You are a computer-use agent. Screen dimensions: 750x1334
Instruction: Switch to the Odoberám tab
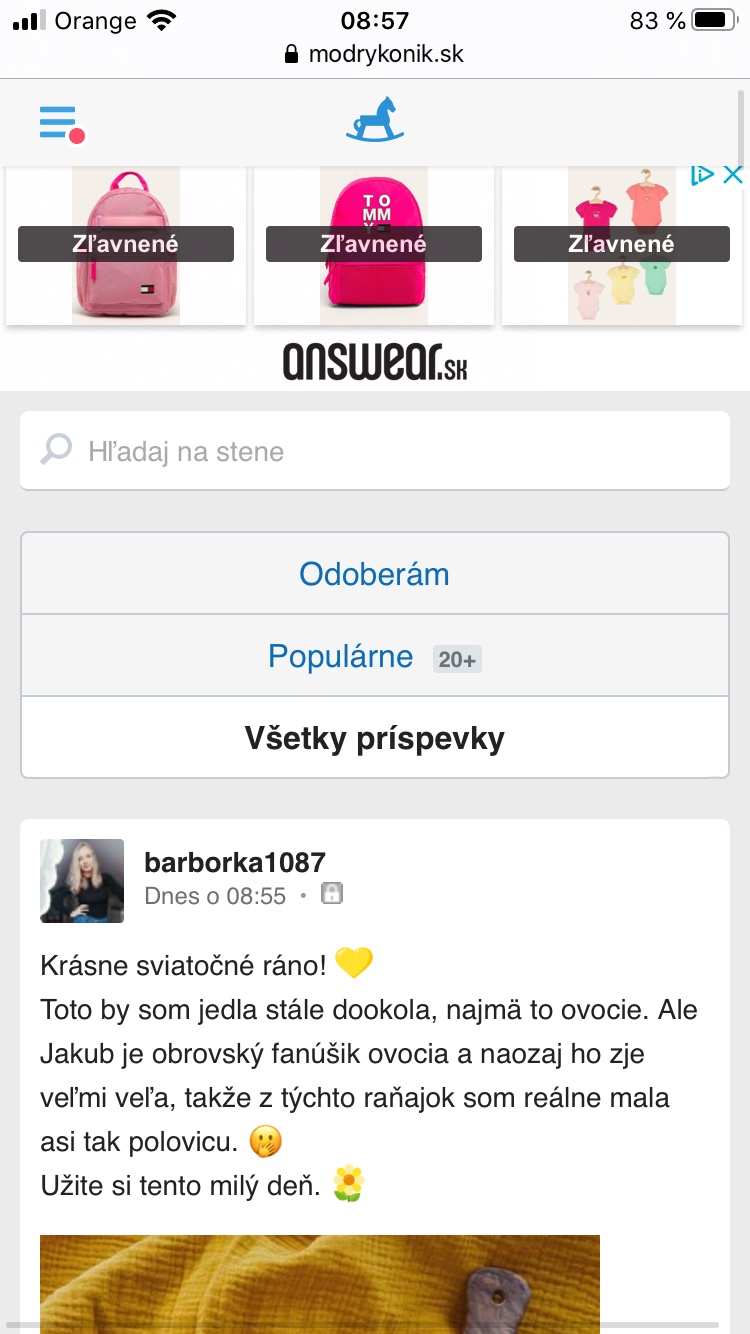tap(374, 574)
